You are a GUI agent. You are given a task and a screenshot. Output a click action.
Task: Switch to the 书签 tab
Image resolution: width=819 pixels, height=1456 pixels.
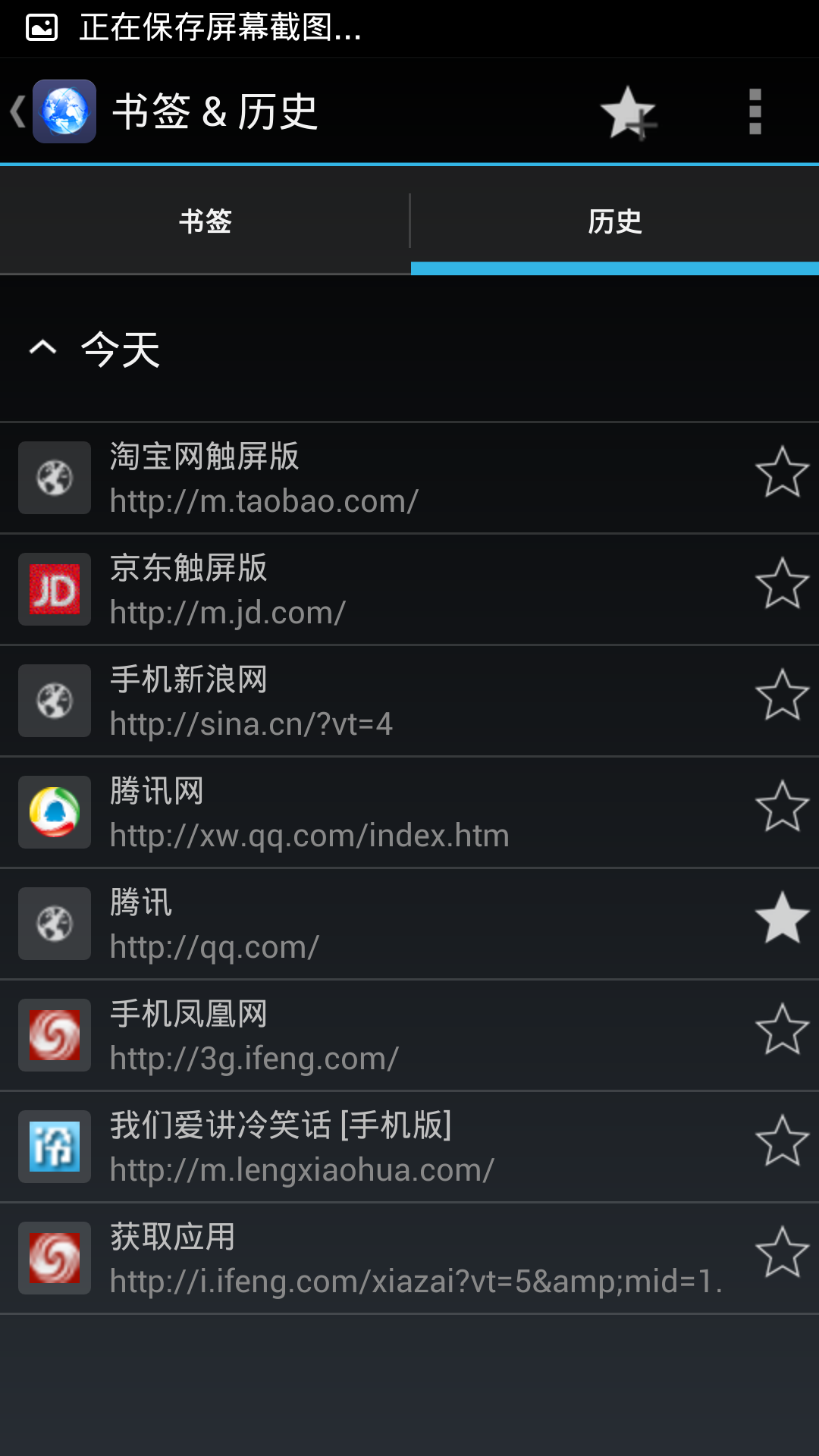point(205,221)
